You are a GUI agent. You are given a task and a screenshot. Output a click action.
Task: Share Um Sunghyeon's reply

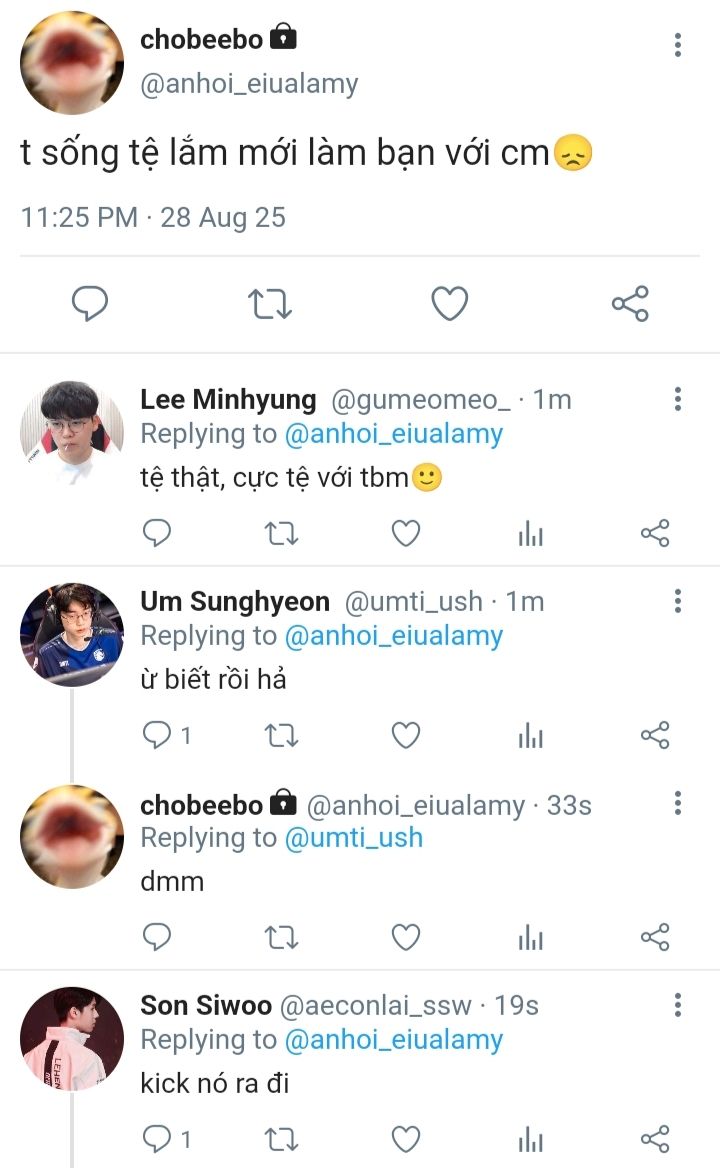coord(654,736)
